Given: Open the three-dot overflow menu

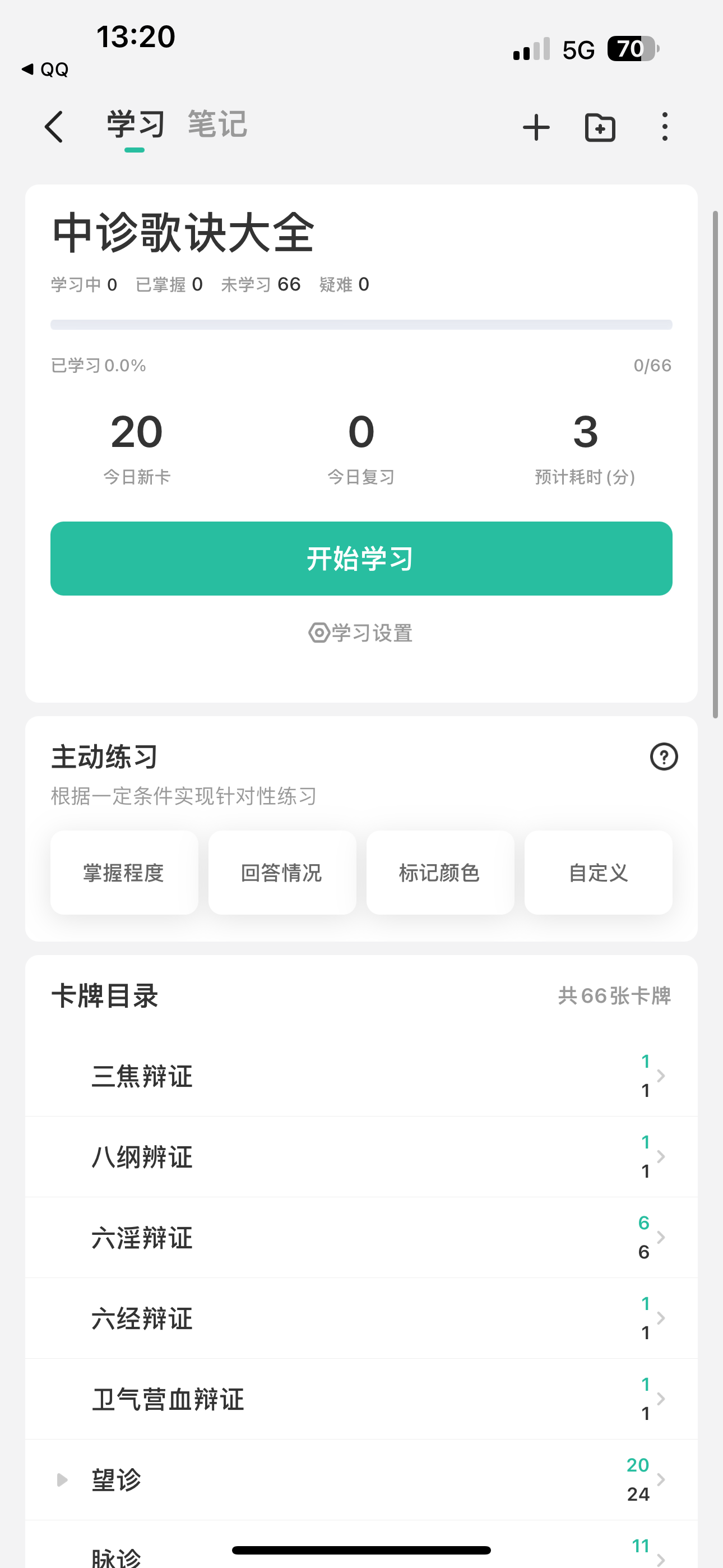Looking at the screenshot, I should 665,127.
